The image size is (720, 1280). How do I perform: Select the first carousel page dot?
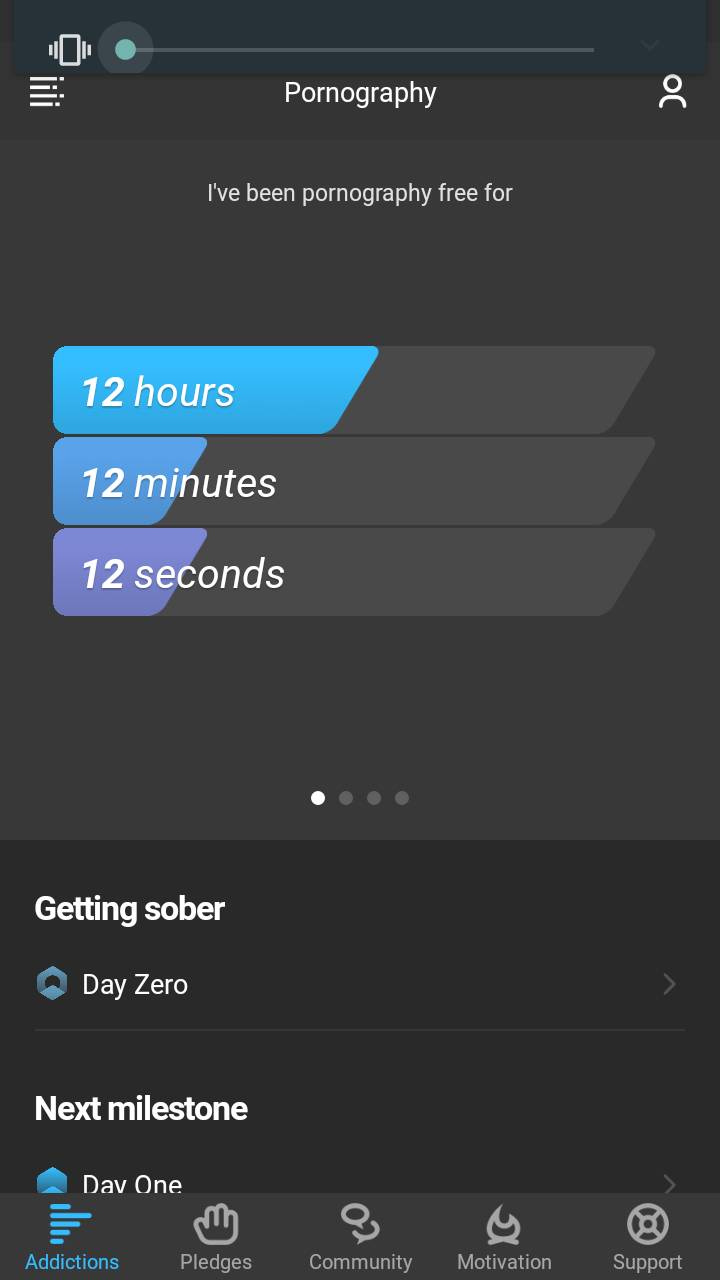(x=318, y=798)
